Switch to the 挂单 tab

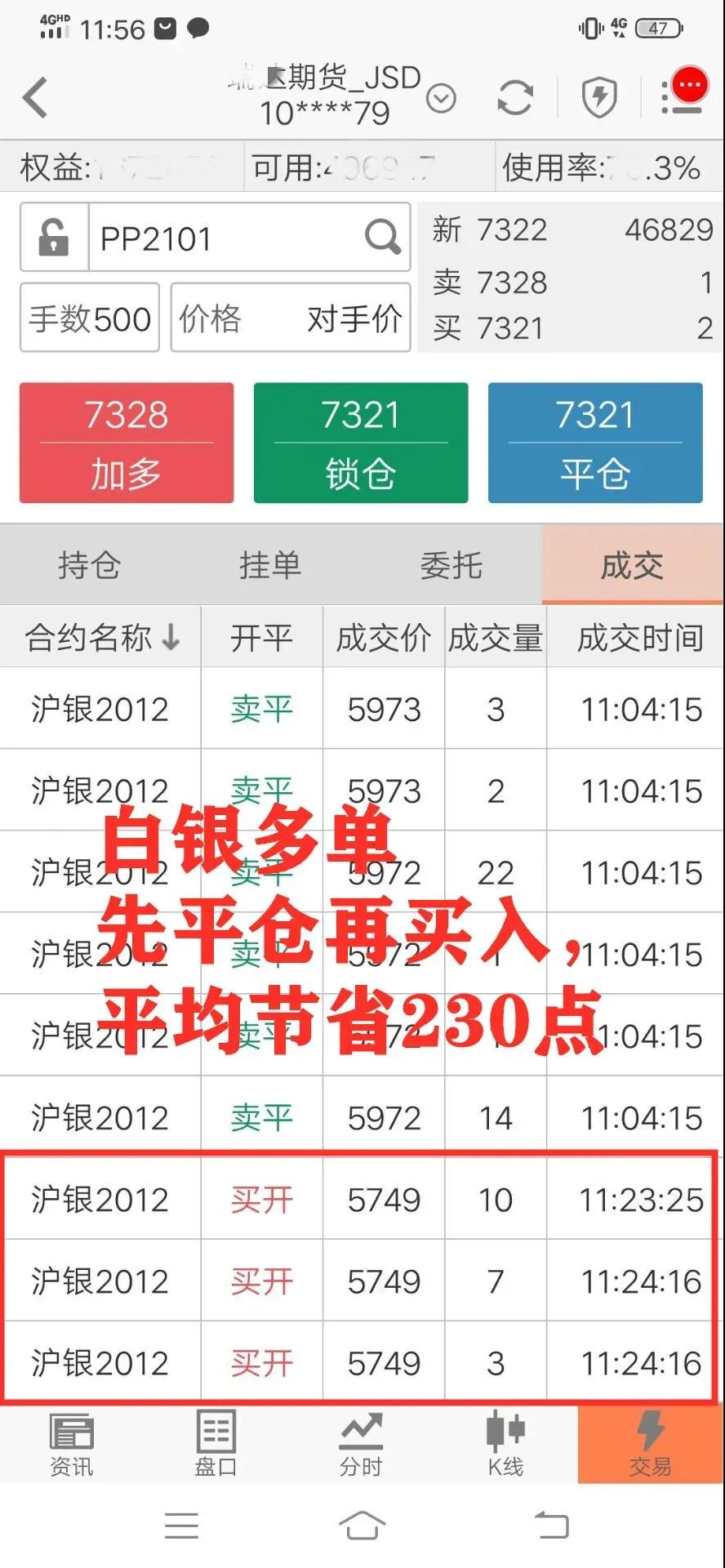[270, 565]
